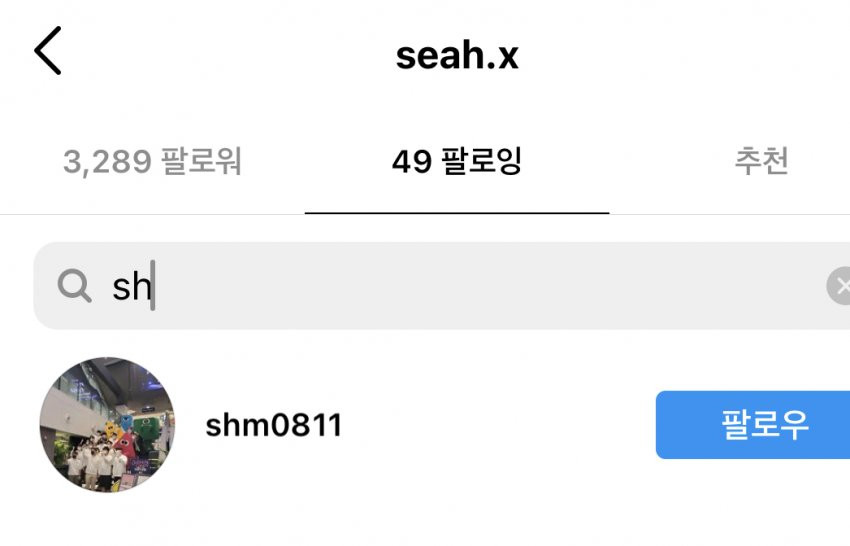Screen dimensions: 850x546
Task: Open shm0811's profile from the results
Action: [x=273, y=426]
